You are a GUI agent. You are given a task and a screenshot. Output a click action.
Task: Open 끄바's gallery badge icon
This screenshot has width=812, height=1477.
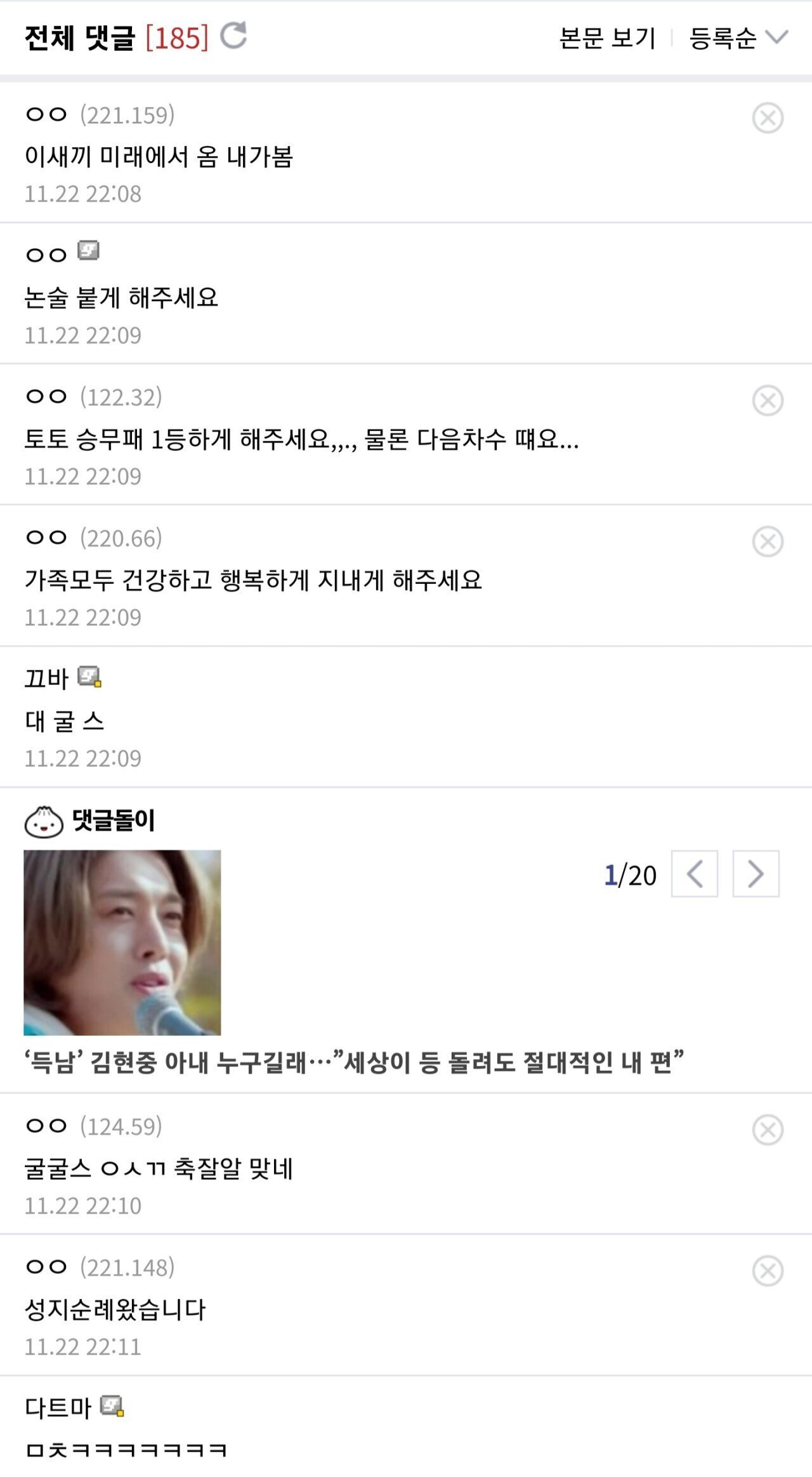coord(89,679)
